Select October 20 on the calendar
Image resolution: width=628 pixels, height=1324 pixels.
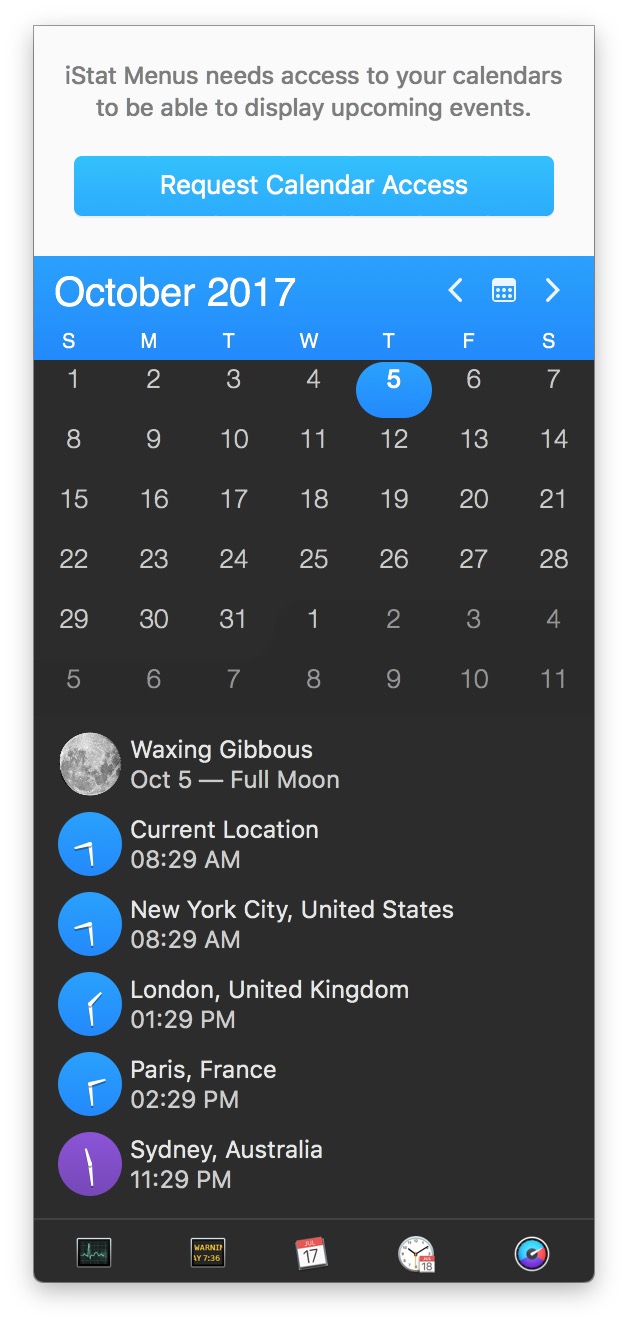pyautogui.click(x=474, y=499)
